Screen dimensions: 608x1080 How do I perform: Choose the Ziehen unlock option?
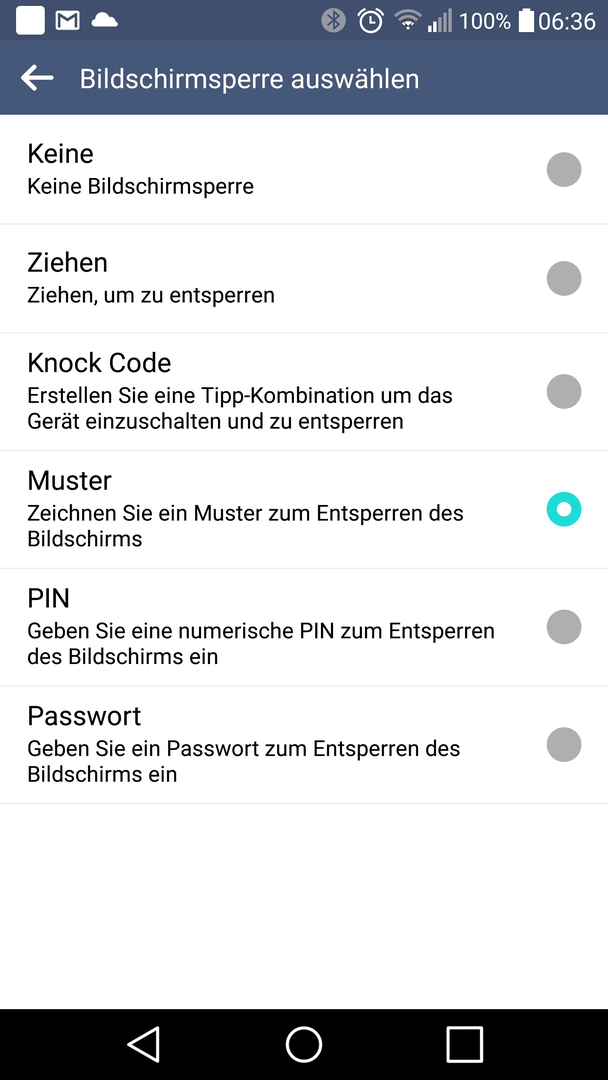(304, 278)
